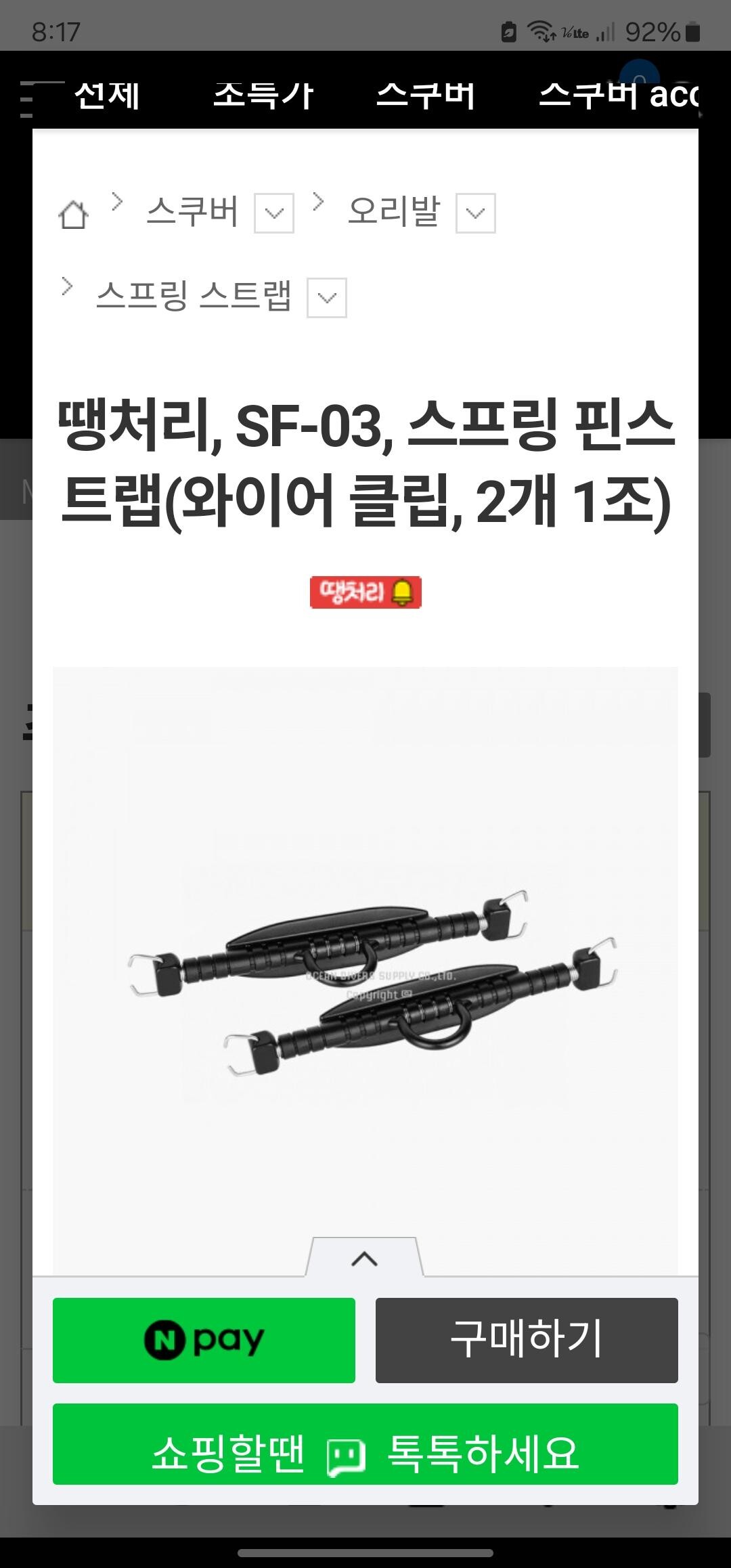Expand the 스쿠버 category dropdown

tap(274, 213)
